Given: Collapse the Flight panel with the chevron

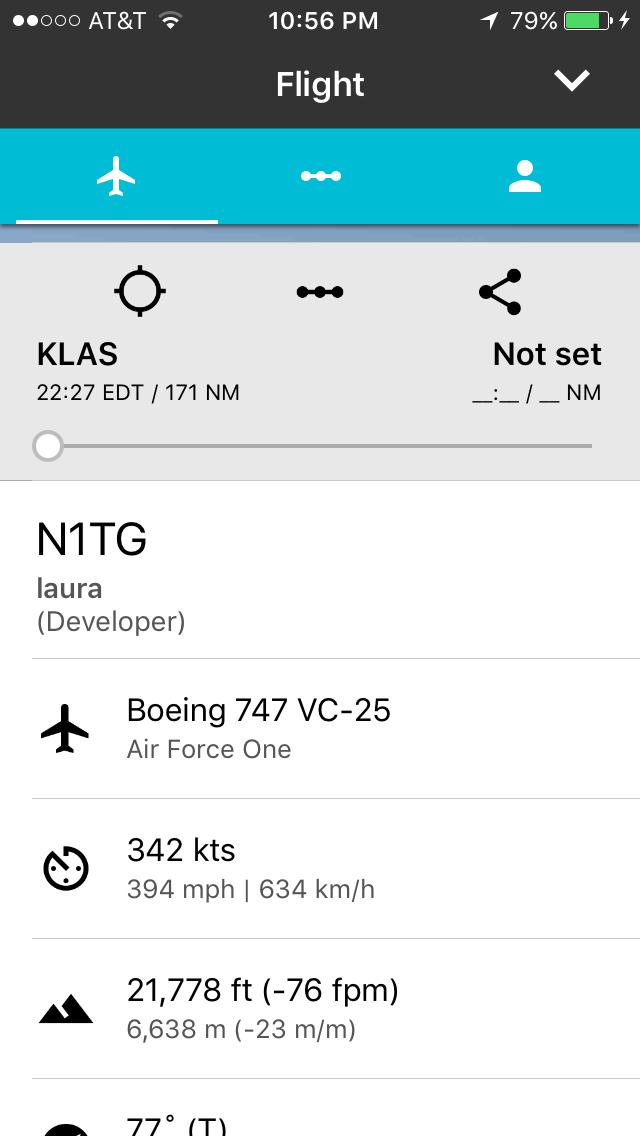Looking at the screenshot, I should (x=572, y=82).
